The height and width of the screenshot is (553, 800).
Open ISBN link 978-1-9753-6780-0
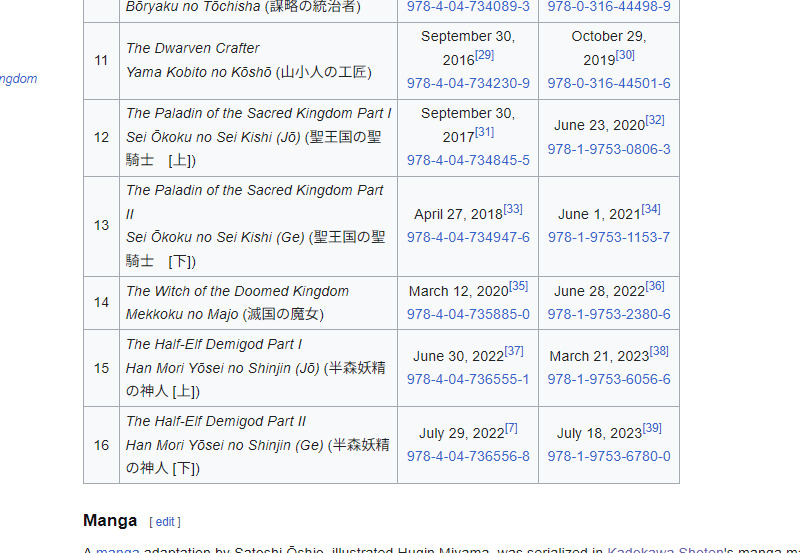click(x=608, y=456)
